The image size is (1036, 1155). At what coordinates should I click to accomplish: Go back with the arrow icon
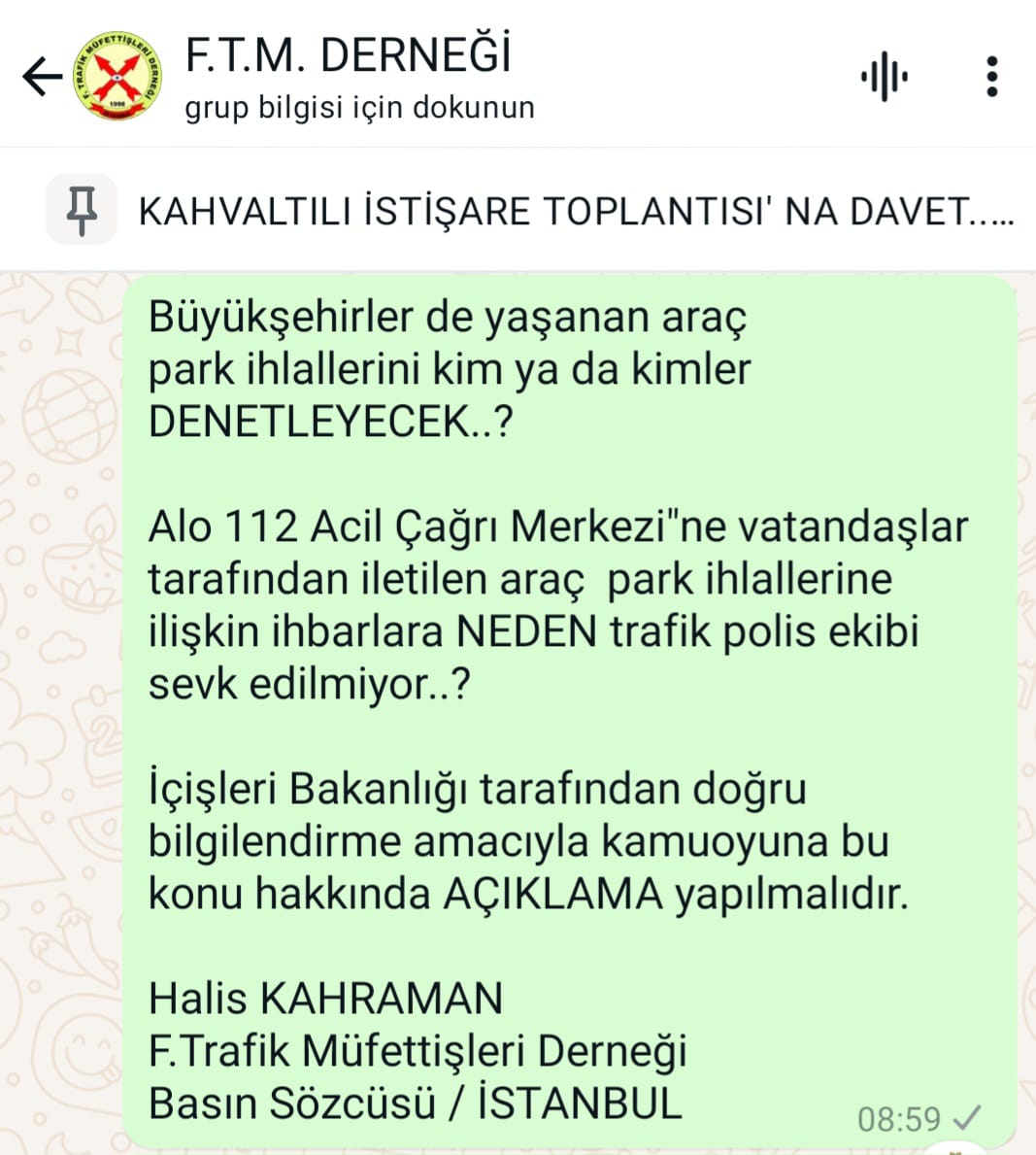tap(41, 77)
